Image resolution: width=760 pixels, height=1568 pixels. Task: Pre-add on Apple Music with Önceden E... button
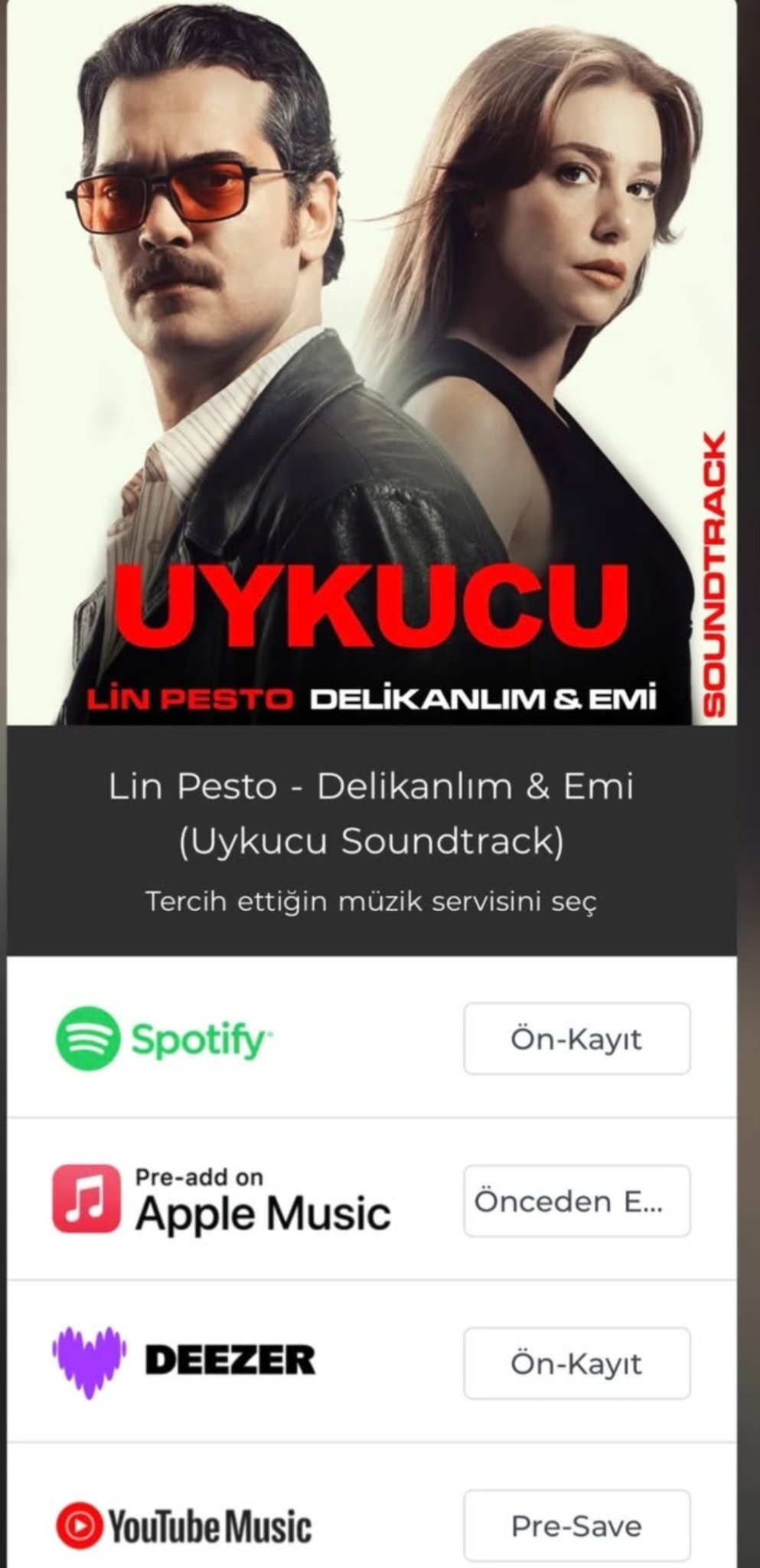tap(576, 1200)
